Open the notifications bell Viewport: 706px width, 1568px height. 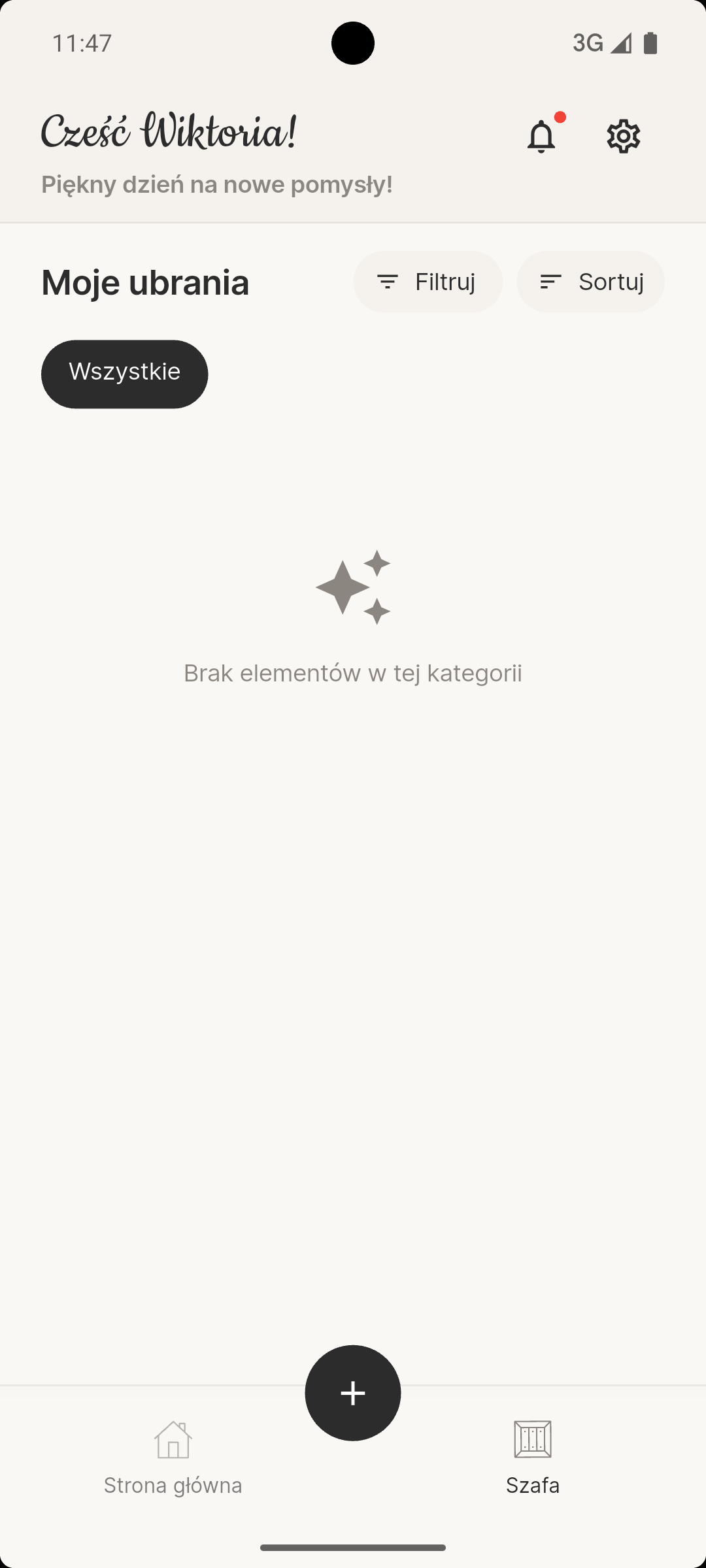541,137
